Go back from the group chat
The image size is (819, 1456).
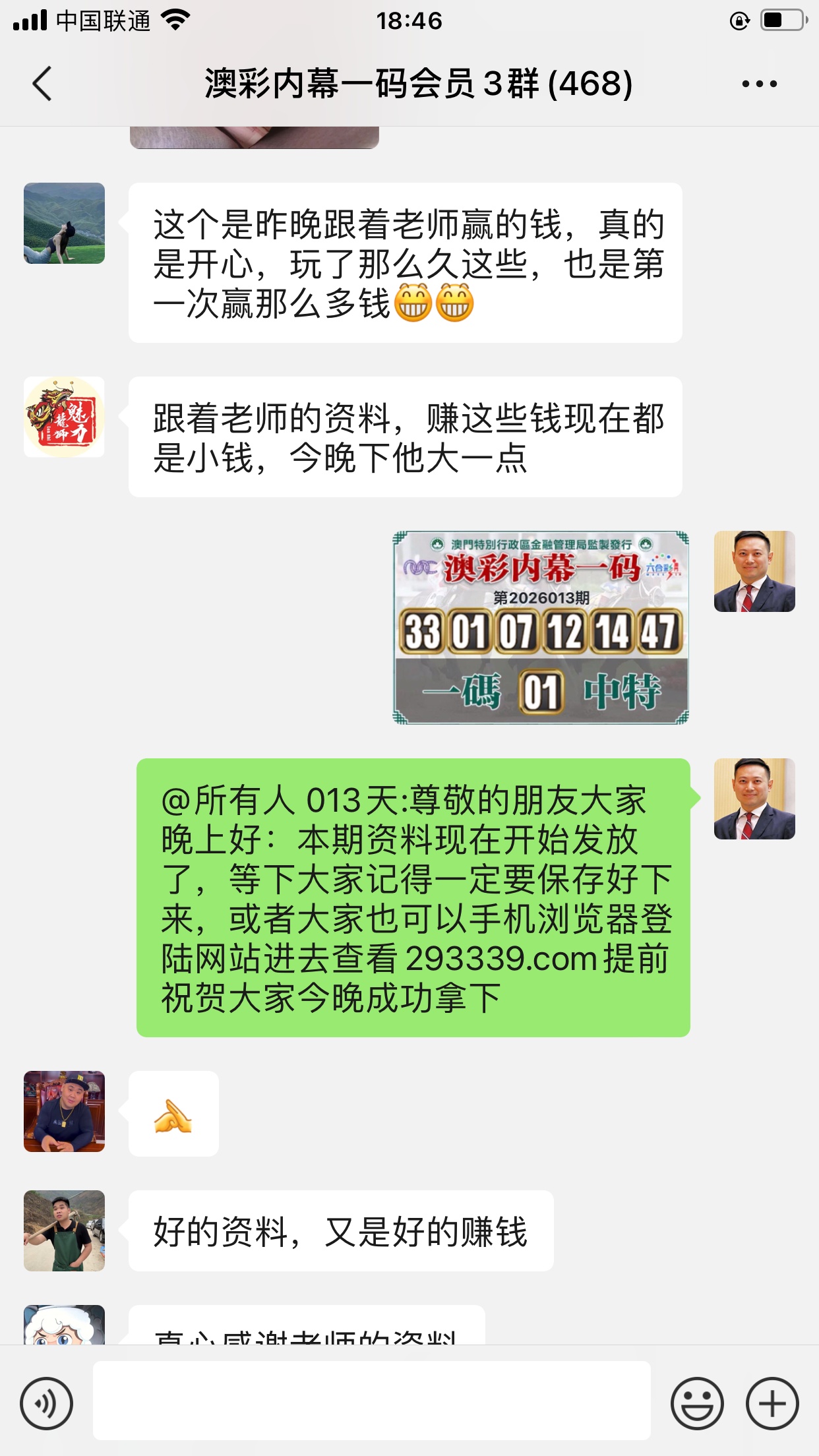click(42, 84)
